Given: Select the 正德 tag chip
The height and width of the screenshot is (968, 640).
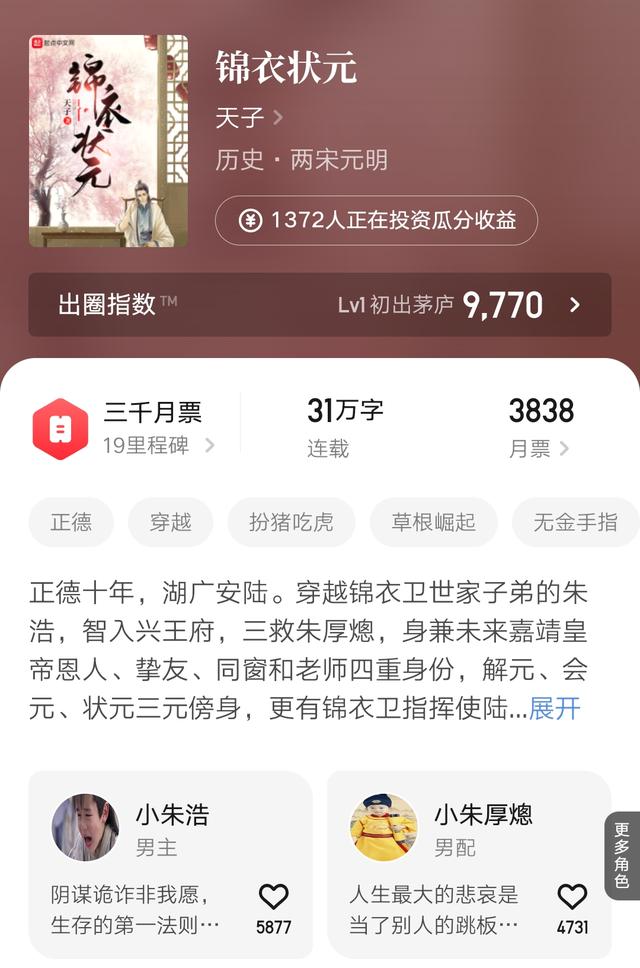Looking at the screenshot, I should [x=71, y=522].
